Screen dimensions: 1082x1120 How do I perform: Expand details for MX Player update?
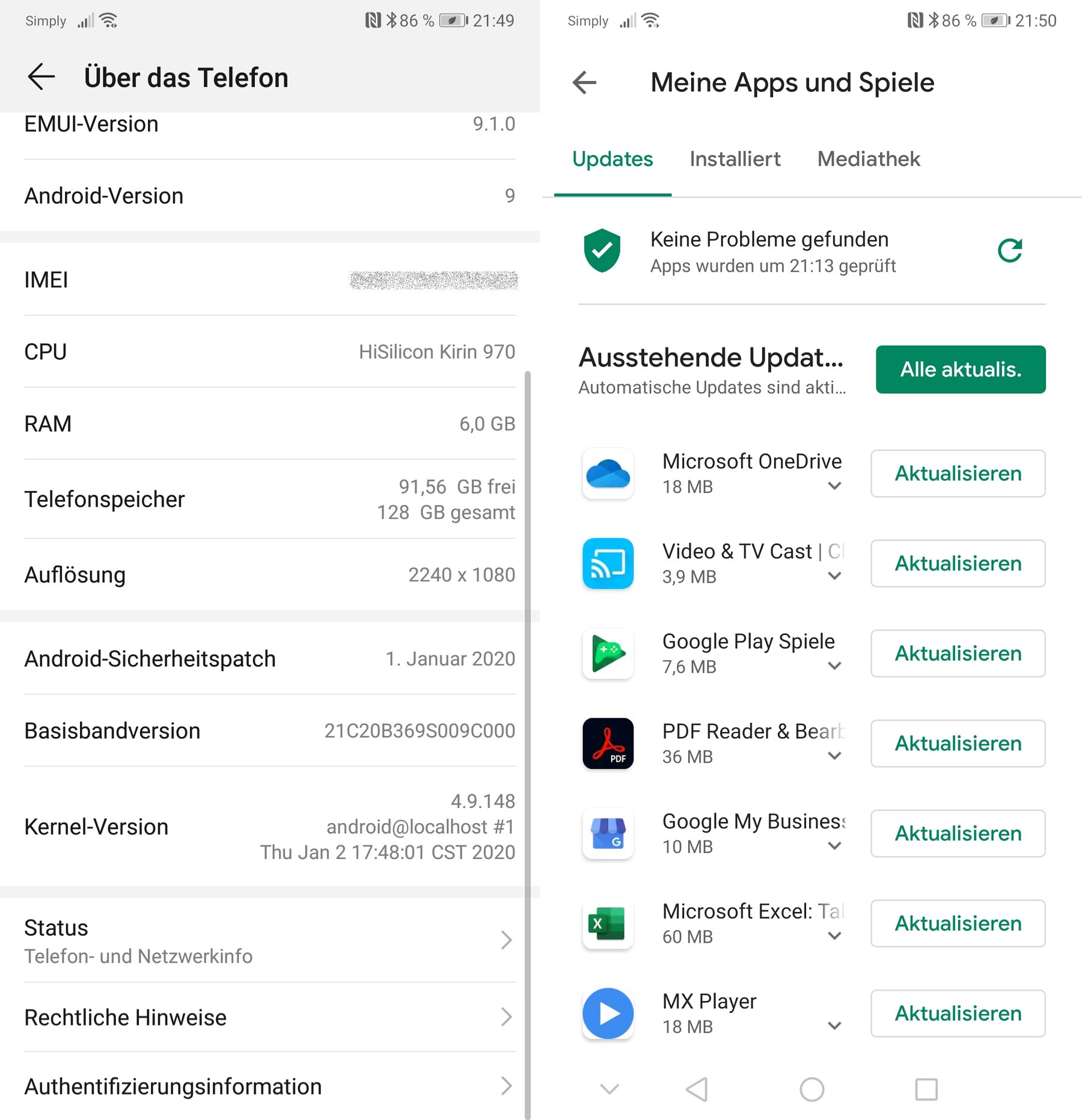click(834, 1026)
